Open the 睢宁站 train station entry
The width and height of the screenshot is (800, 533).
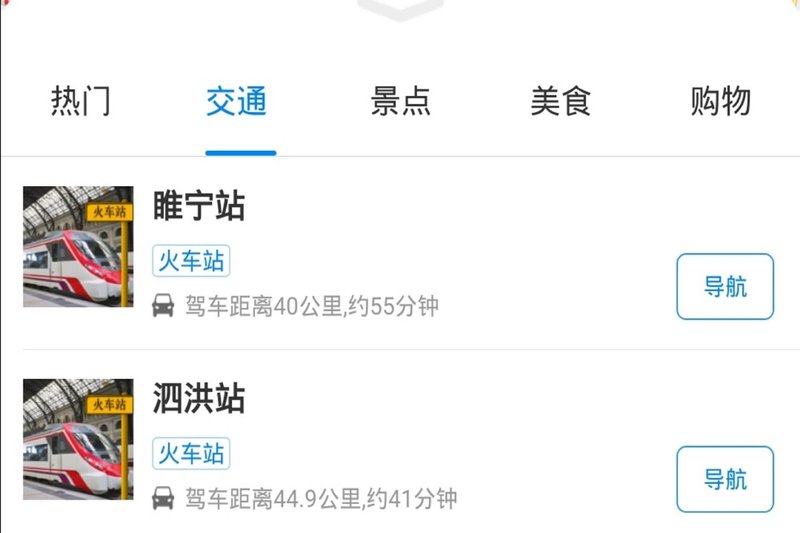(x=199, y=207)
